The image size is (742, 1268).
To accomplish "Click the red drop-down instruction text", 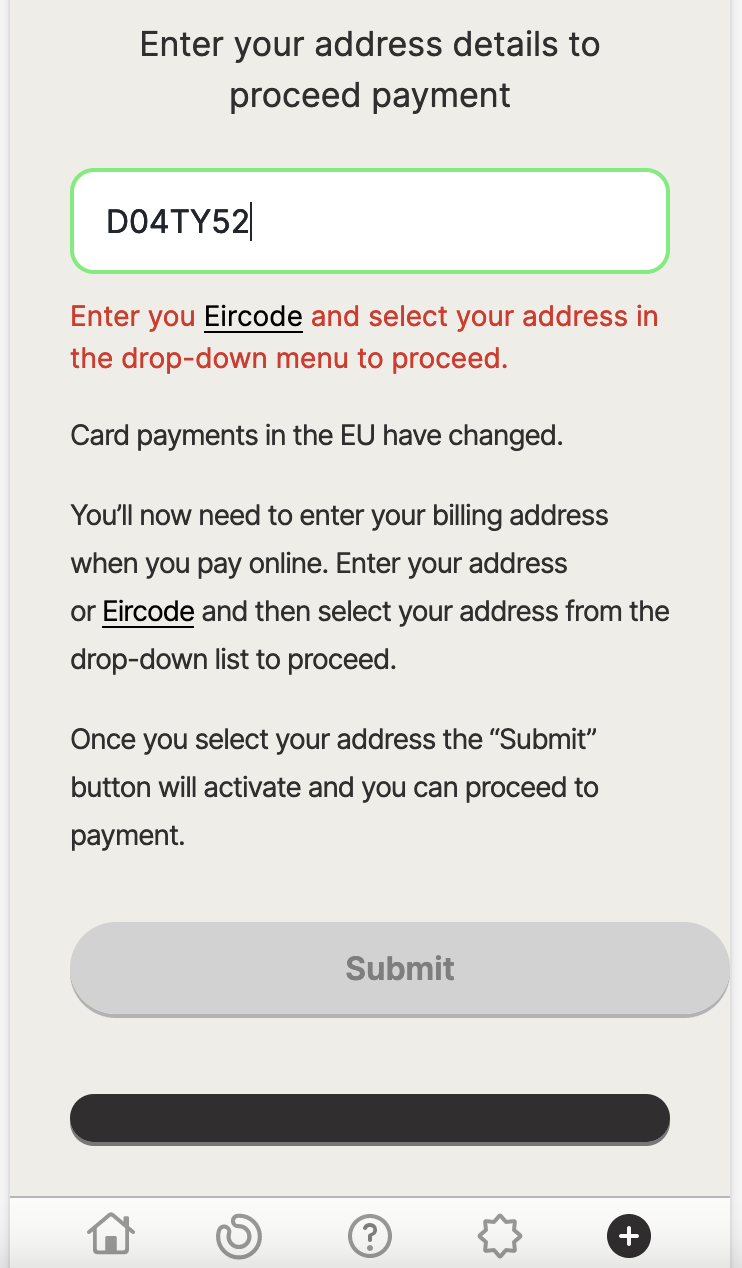I will (363, 337).
